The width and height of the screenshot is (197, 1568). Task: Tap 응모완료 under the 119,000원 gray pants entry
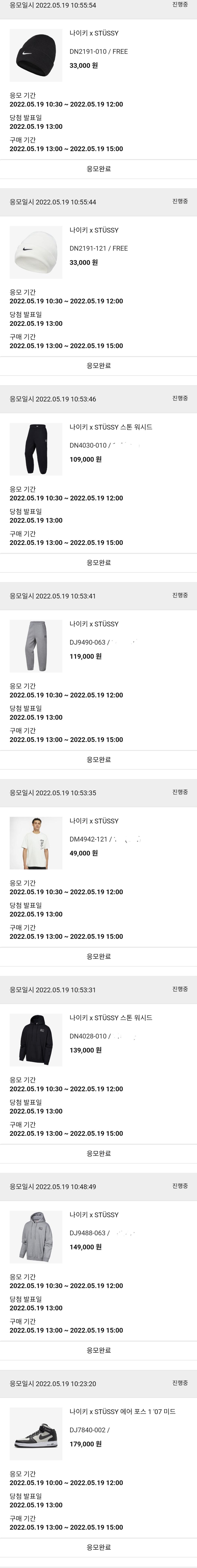coord(98,760)
